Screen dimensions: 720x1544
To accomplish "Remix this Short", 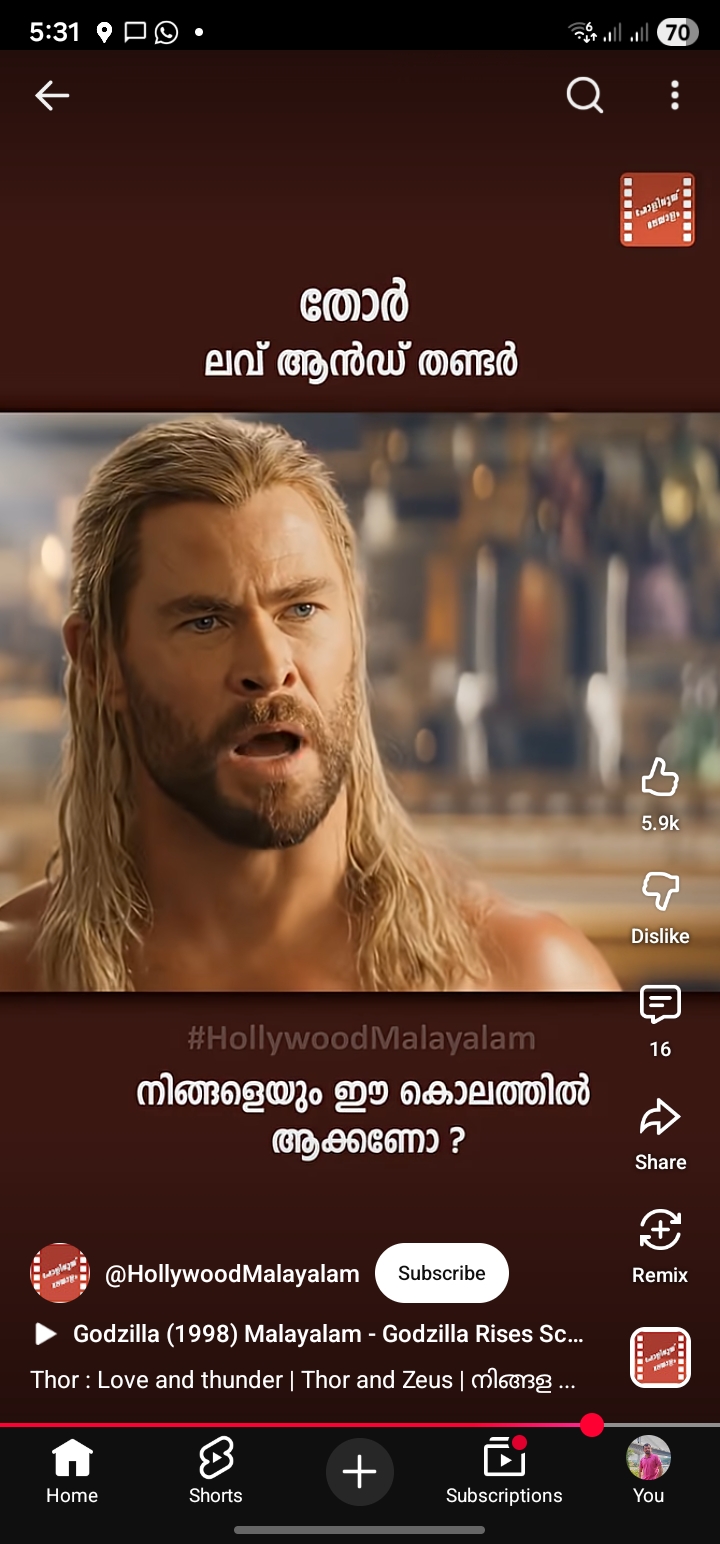I will pos(660,1230).
